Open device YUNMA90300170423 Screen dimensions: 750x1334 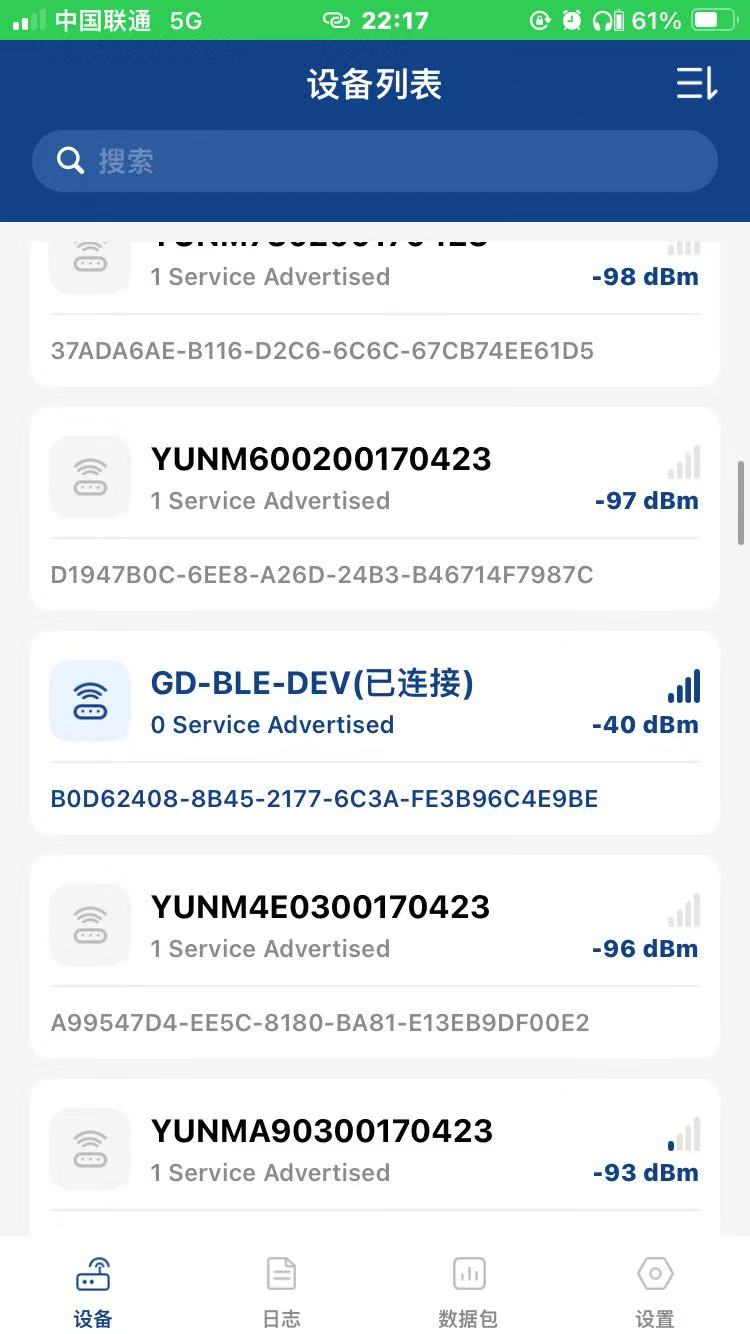point(375,1157)
